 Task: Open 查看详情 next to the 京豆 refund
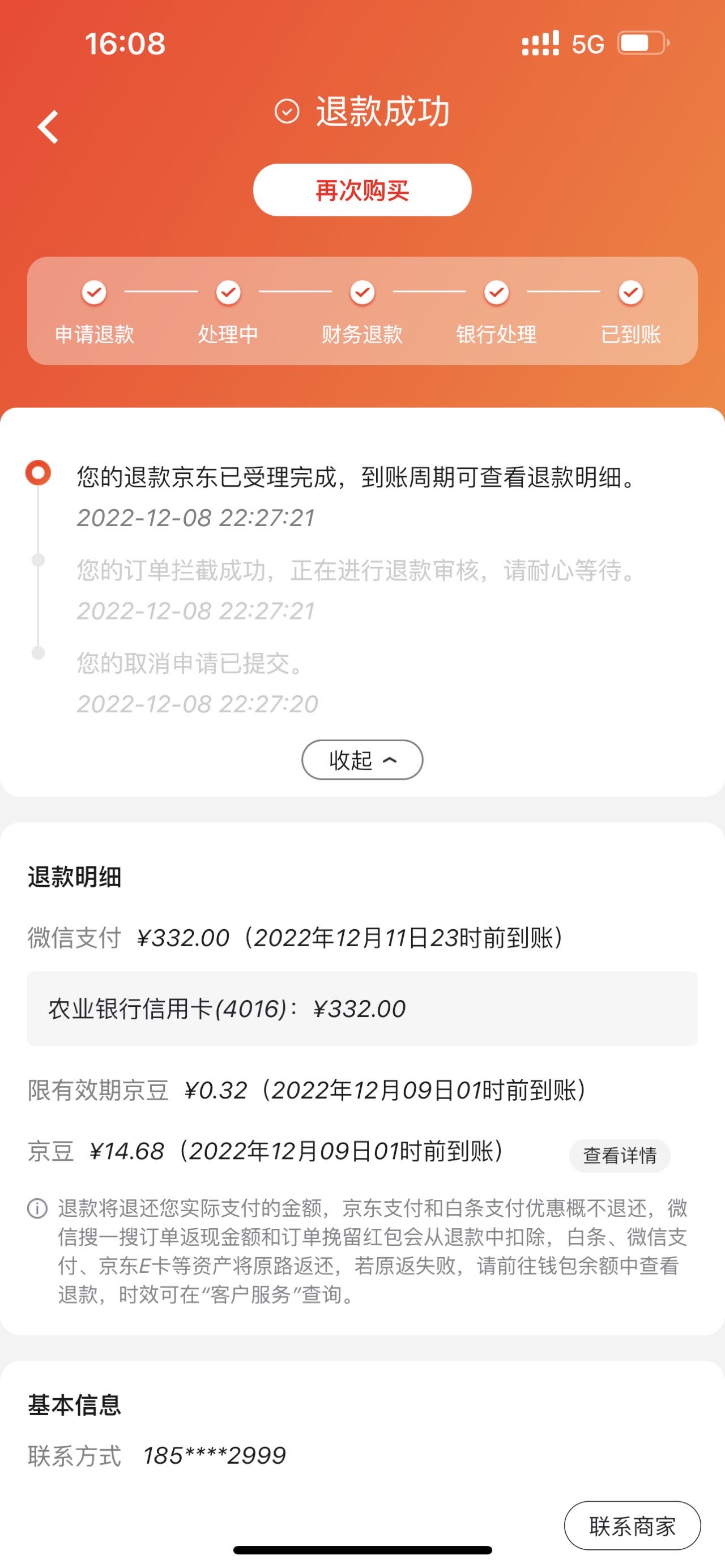620,1155
